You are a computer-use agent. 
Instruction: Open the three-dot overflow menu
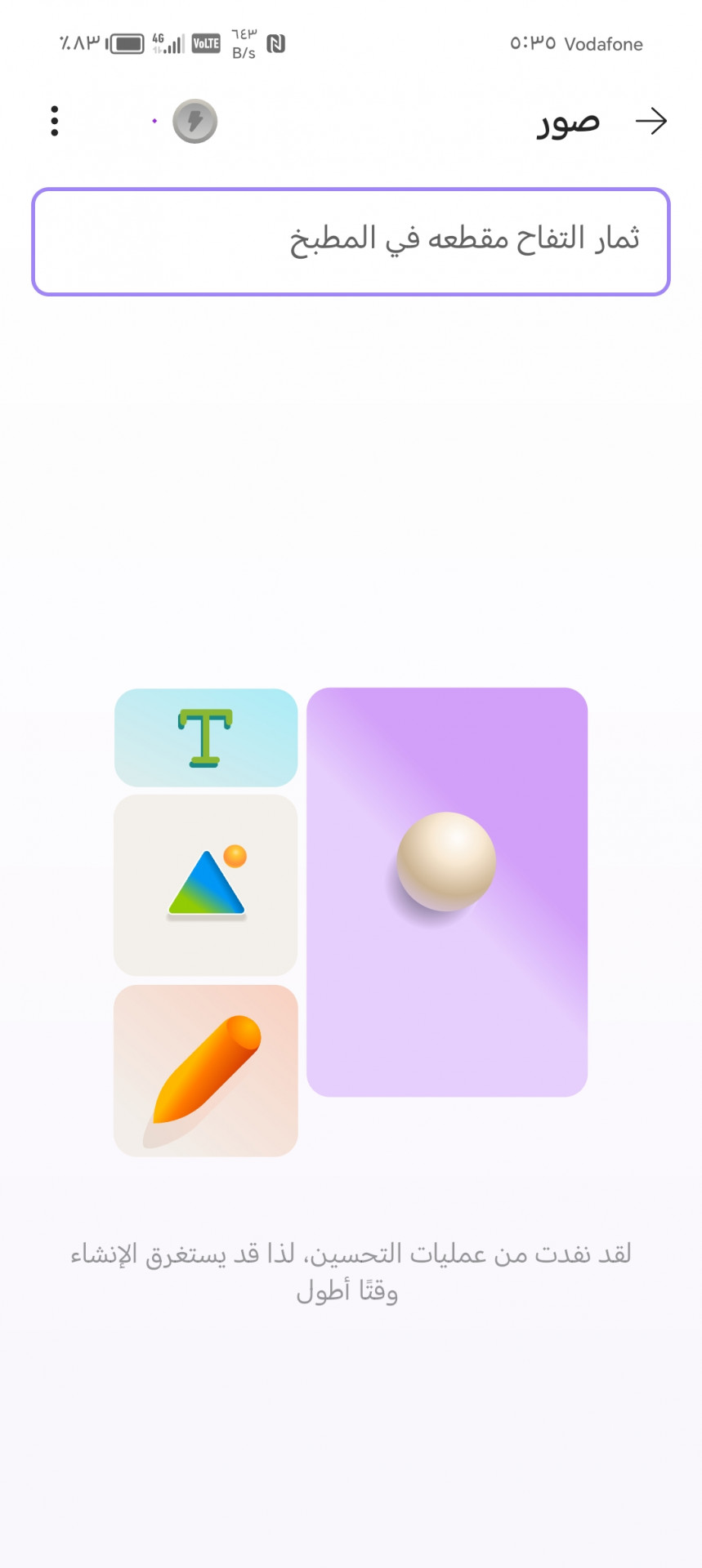pyautogui.click(x=55, y=121)
